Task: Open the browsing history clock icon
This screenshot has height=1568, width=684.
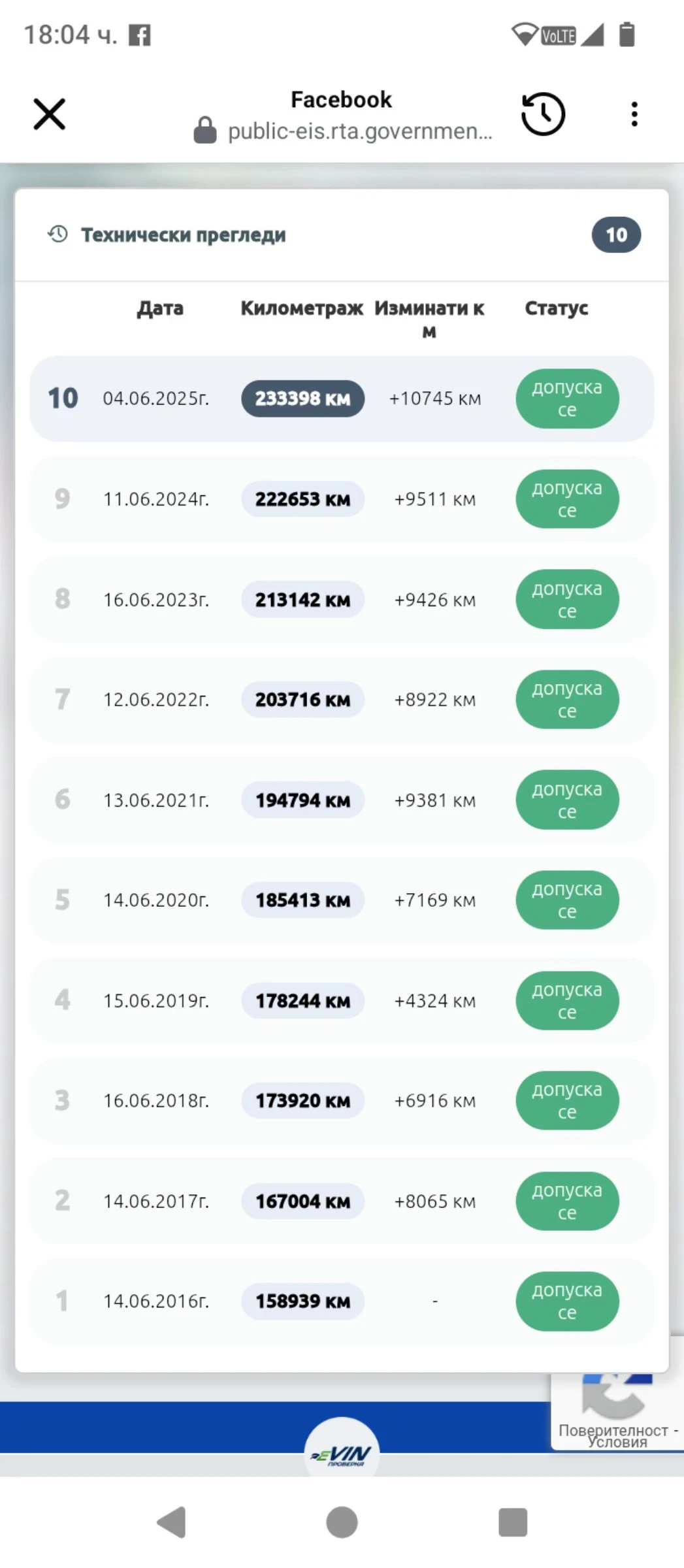Action: coord(543,114)
